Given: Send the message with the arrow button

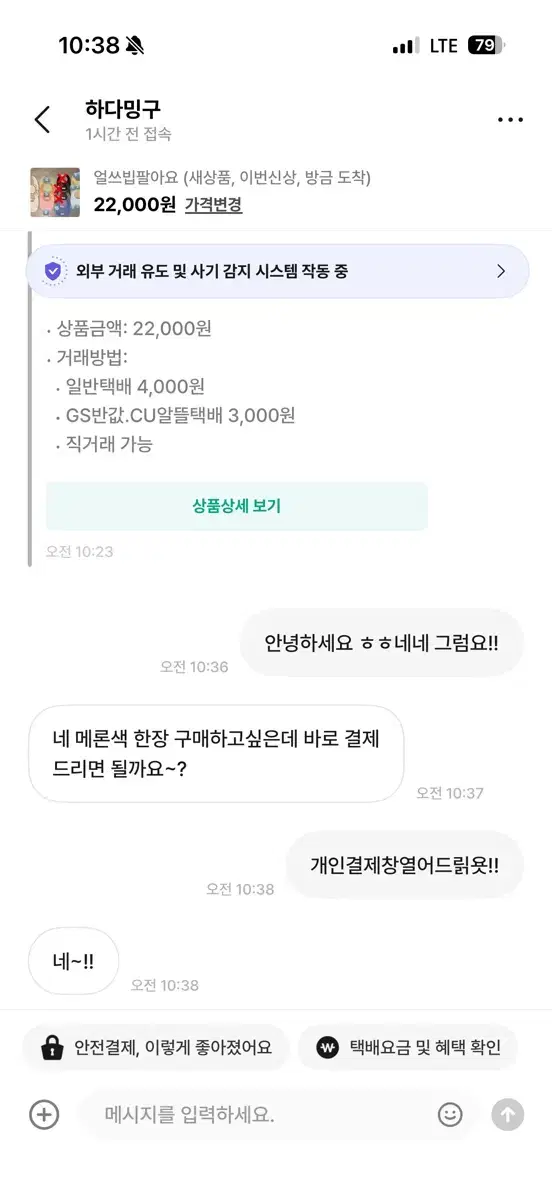Looking at the screenshot, I should pyautogui.click(x=507, y=1114).
